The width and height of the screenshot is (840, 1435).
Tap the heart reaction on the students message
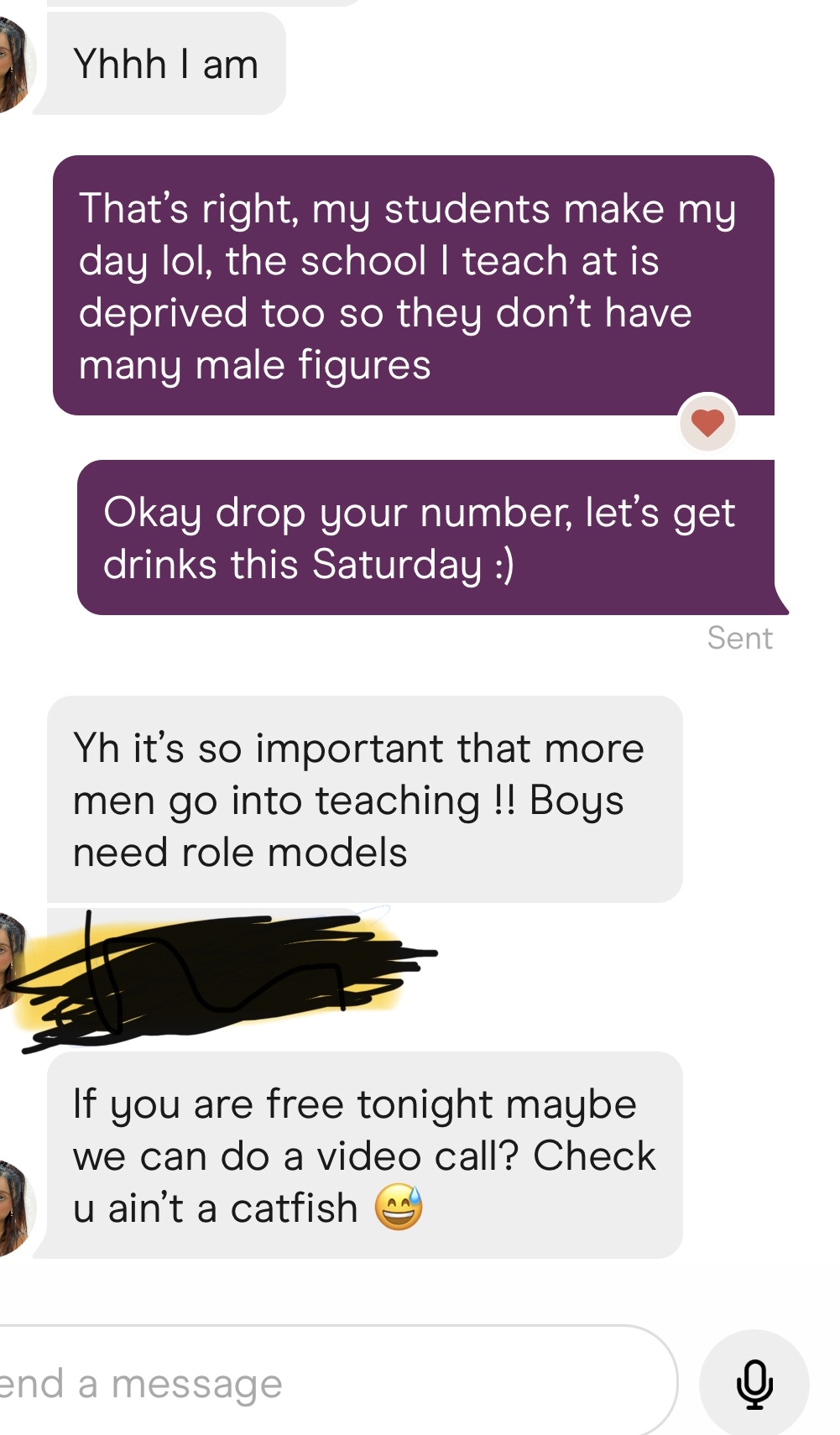[x=707, y=423]
